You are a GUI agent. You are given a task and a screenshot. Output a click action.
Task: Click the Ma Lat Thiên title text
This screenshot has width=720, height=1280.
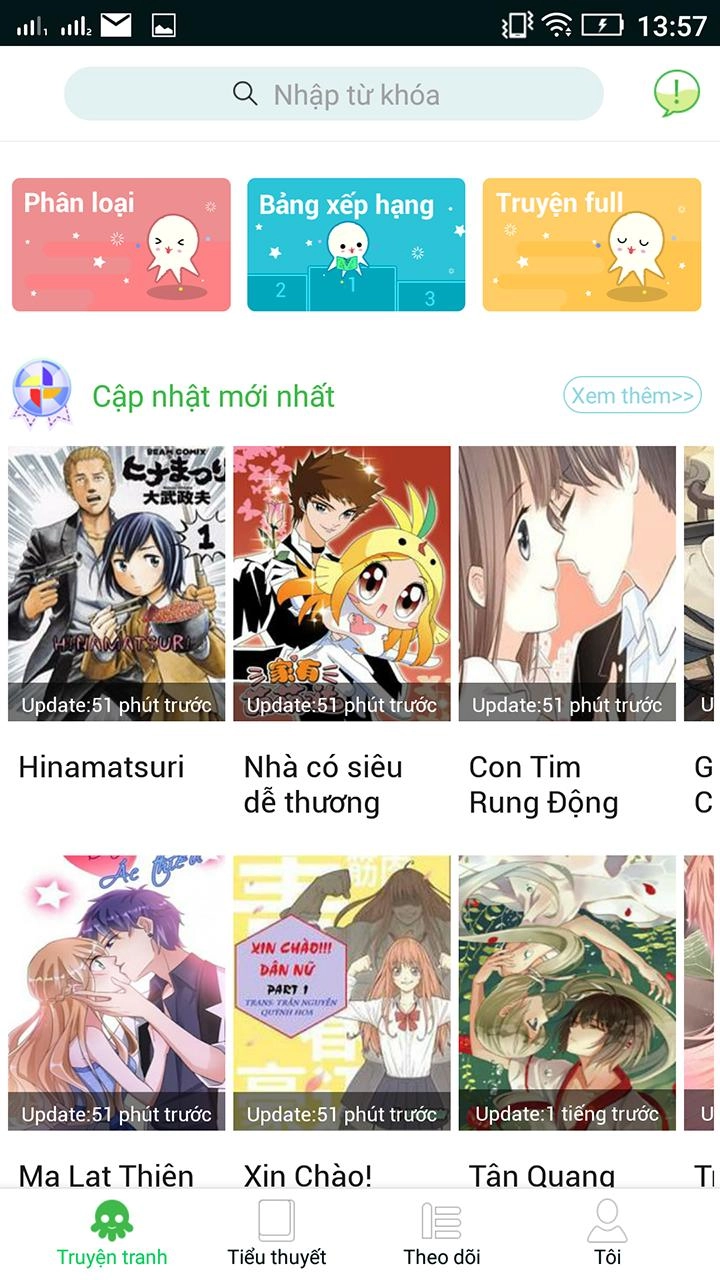(105, 1176)
